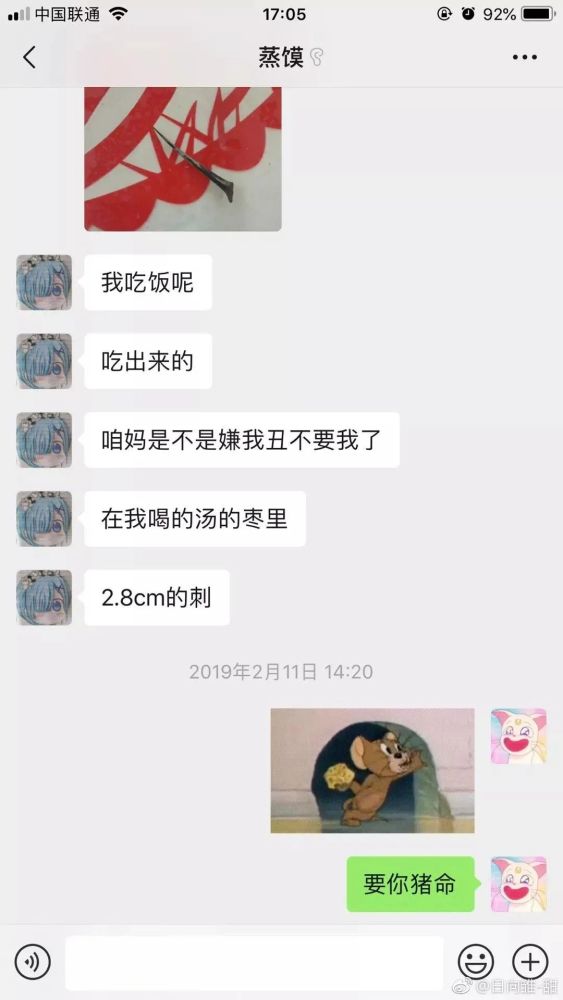View the Jerry mouse sticker image
The width and height of the screenshot is (563, 1000).
click(x=372, y=770)
